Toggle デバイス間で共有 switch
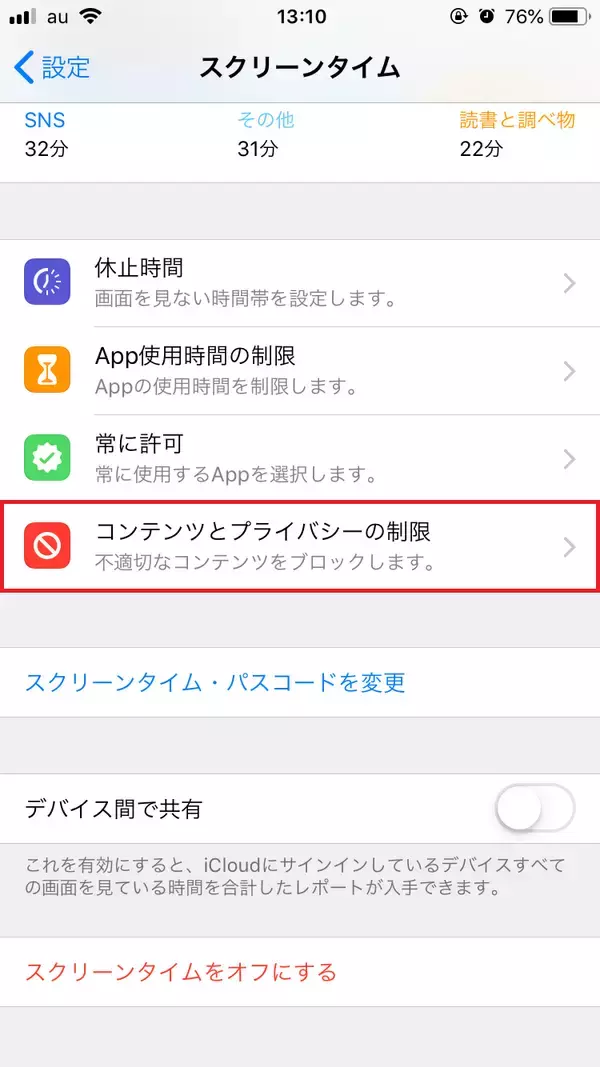600x1067 pixels. pyautogui.click(x=535, y=809)
